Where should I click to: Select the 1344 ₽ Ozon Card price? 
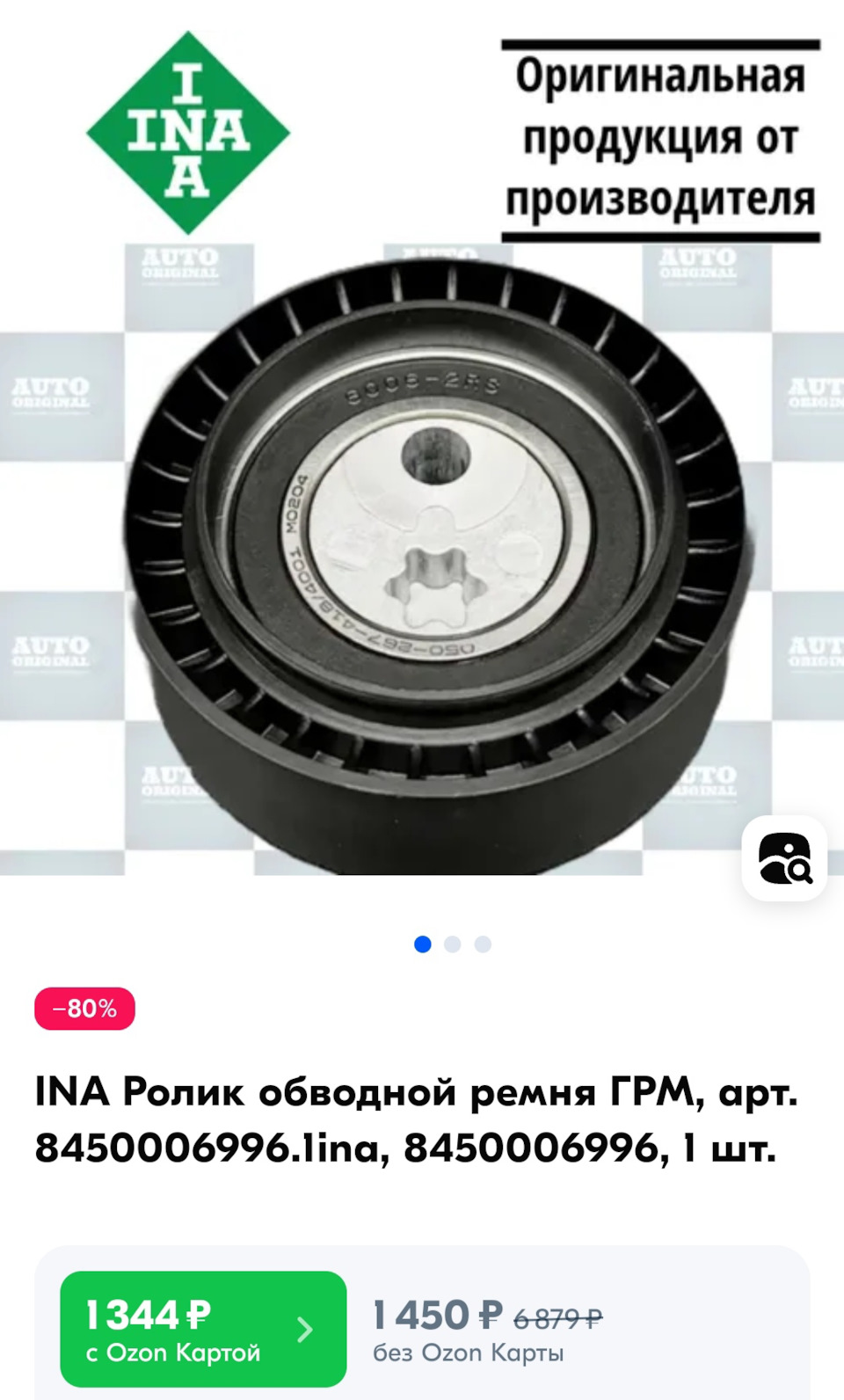coord(203,1329)
